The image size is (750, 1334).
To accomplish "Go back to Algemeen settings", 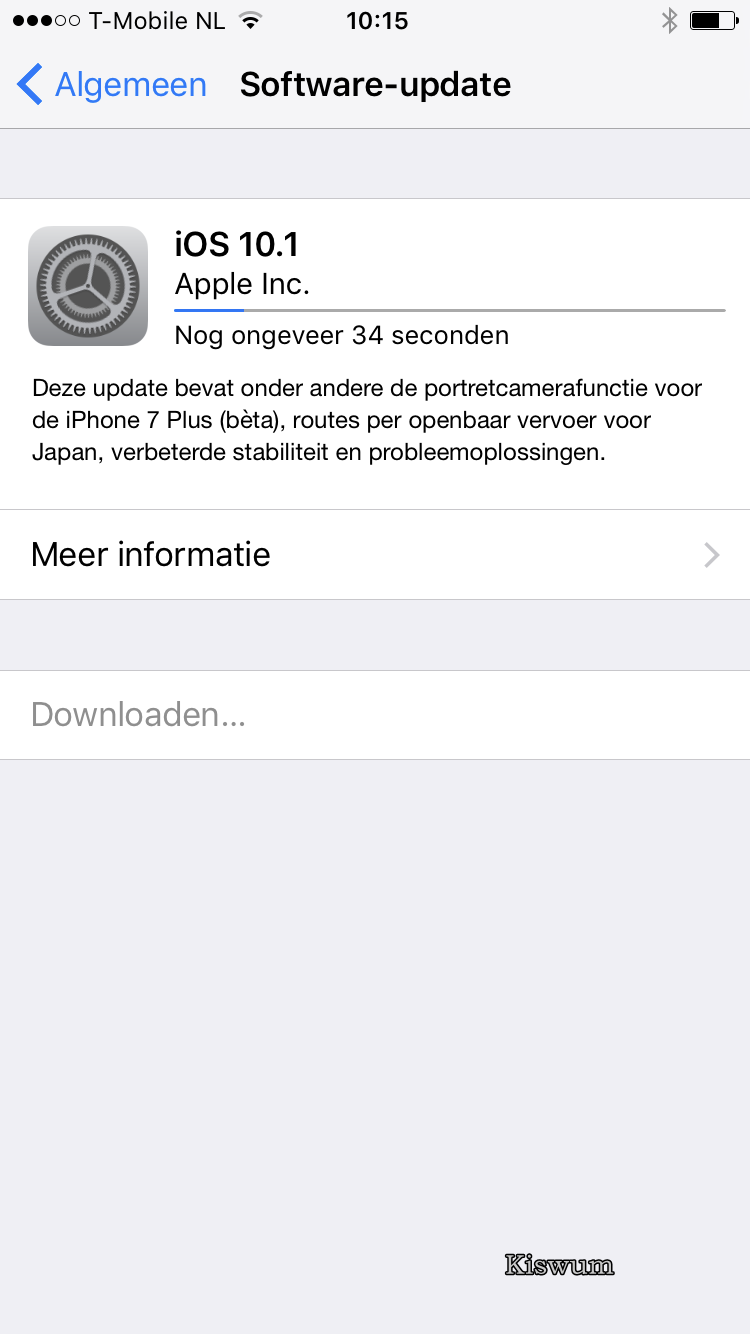I will click(112, 85).
